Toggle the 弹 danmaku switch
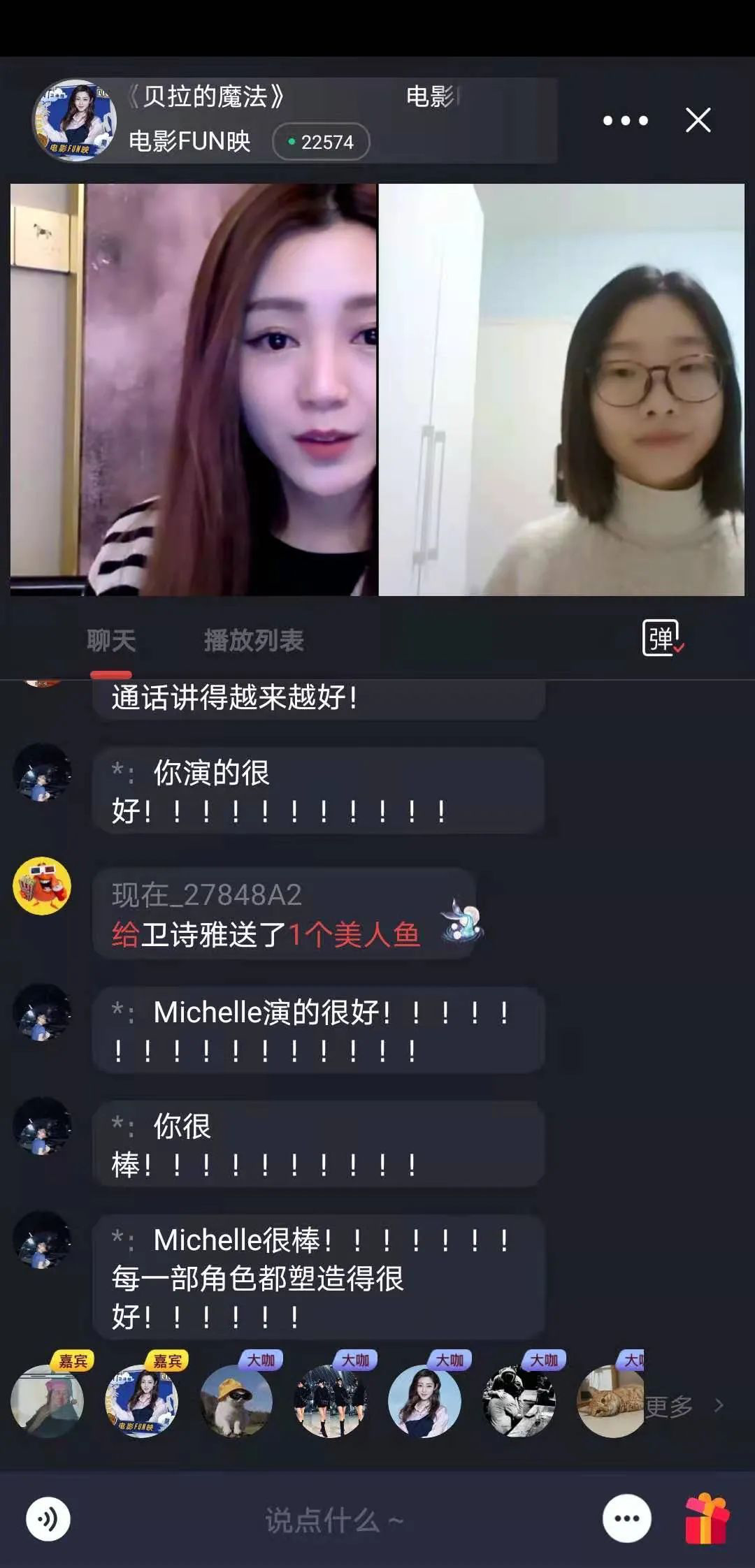The width and height of the screenshot is (755, 1568). [662, 637]
